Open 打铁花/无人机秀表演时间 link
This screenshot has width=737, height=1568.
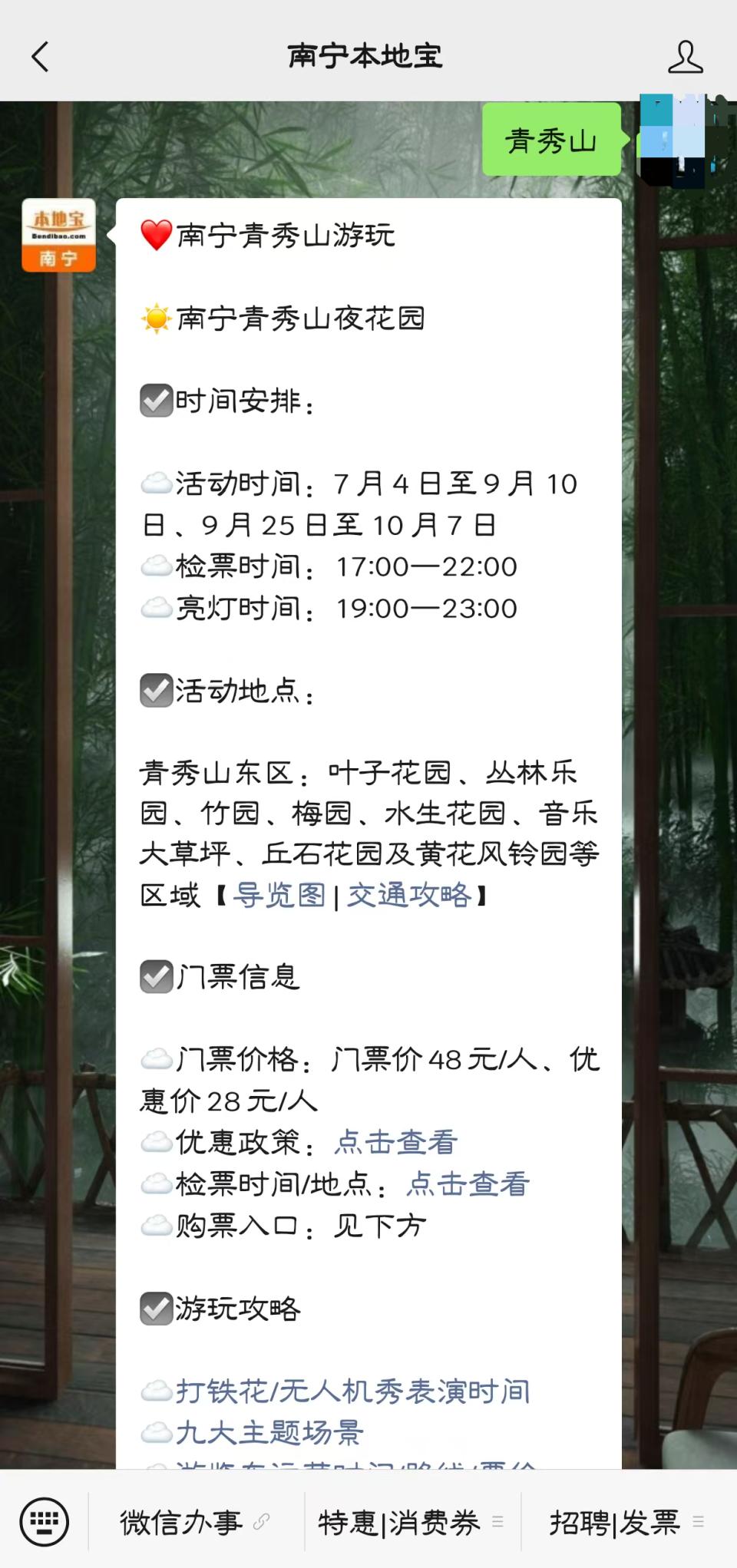pyautogui.click(x=353, y=1391)
